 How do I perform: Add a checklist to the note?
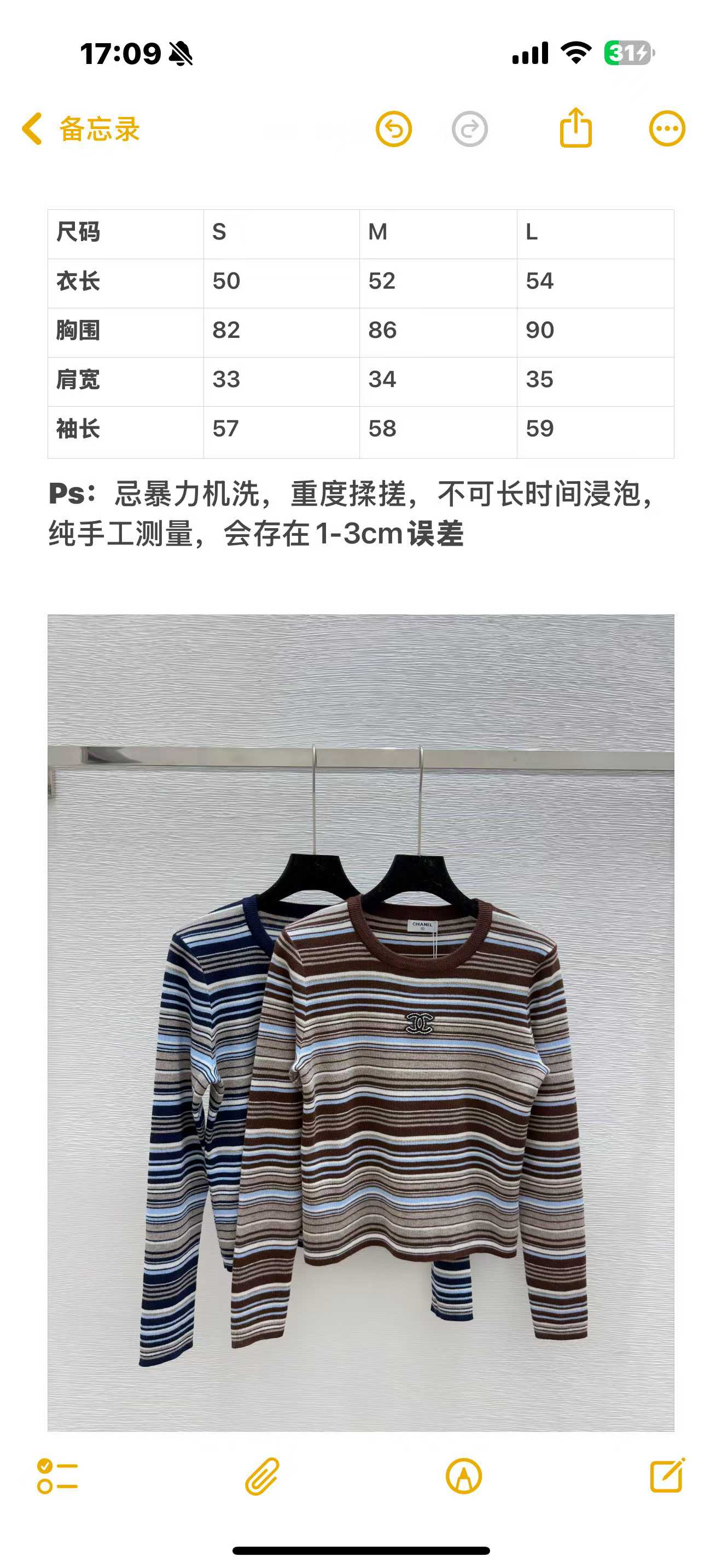coord(57,1476)
